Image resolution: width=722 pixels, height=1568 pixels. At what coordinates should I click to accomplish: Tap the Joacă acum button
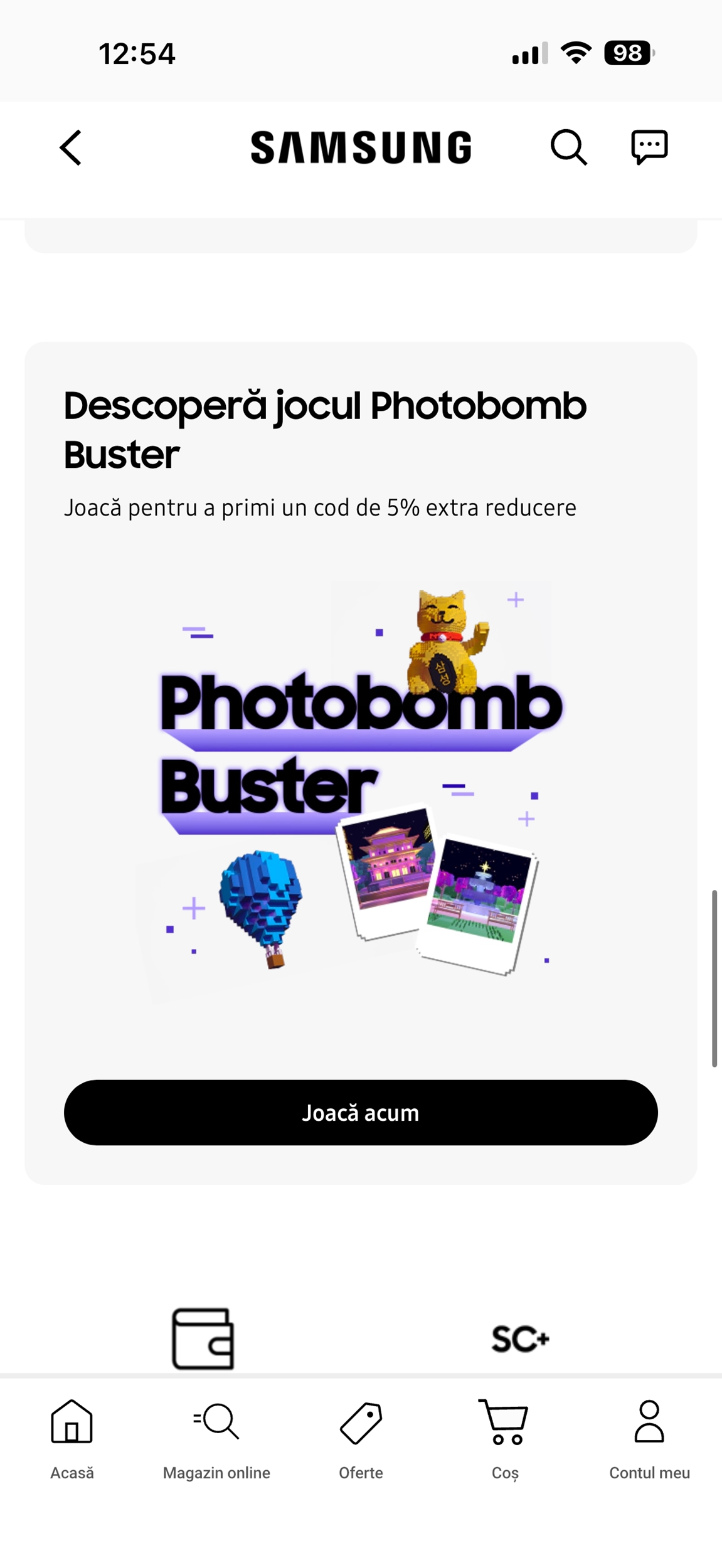[361, 1113]
